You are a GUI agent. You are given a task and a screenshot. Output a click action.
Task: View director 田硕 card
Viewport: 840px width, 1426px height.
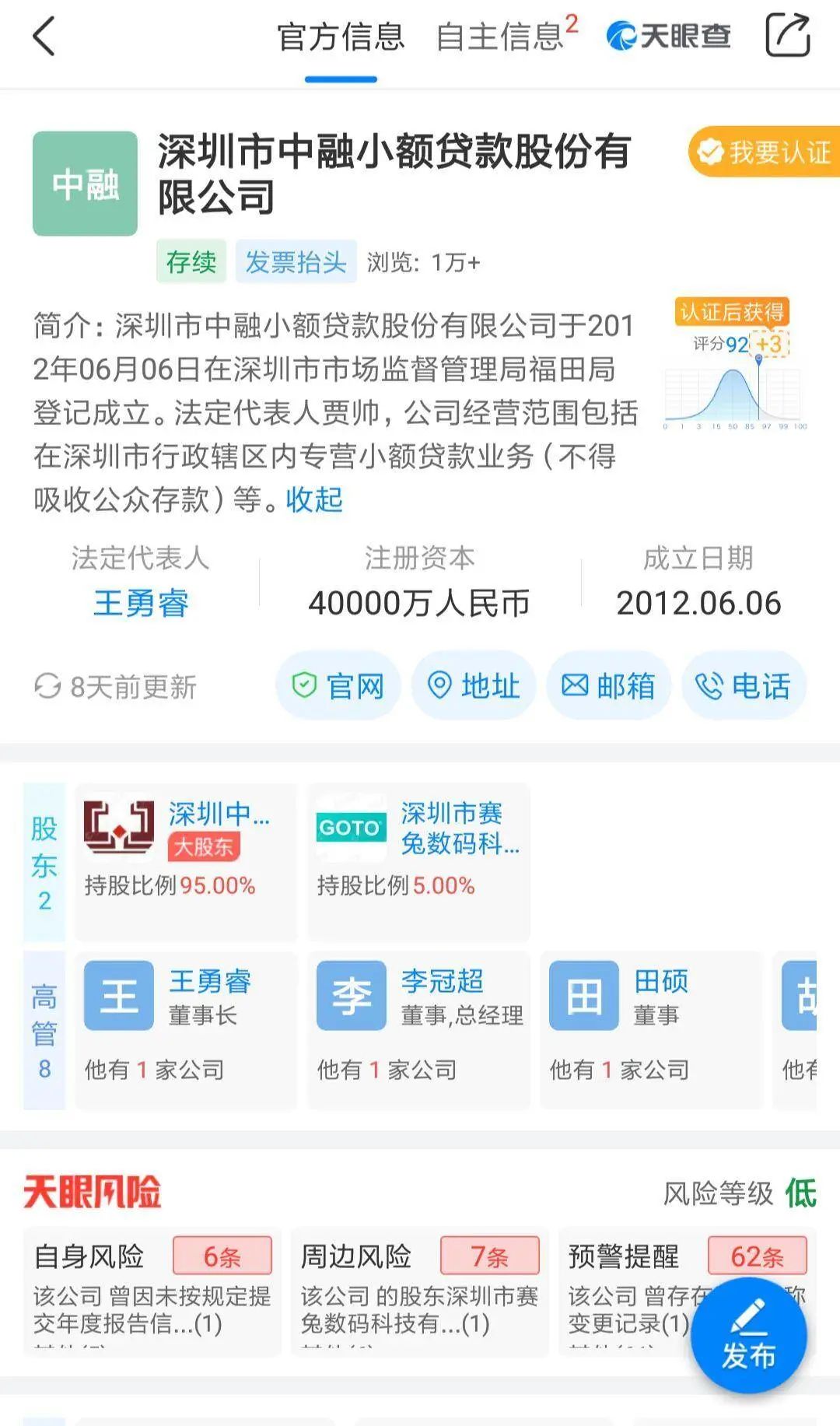(x=650, y=1028)
